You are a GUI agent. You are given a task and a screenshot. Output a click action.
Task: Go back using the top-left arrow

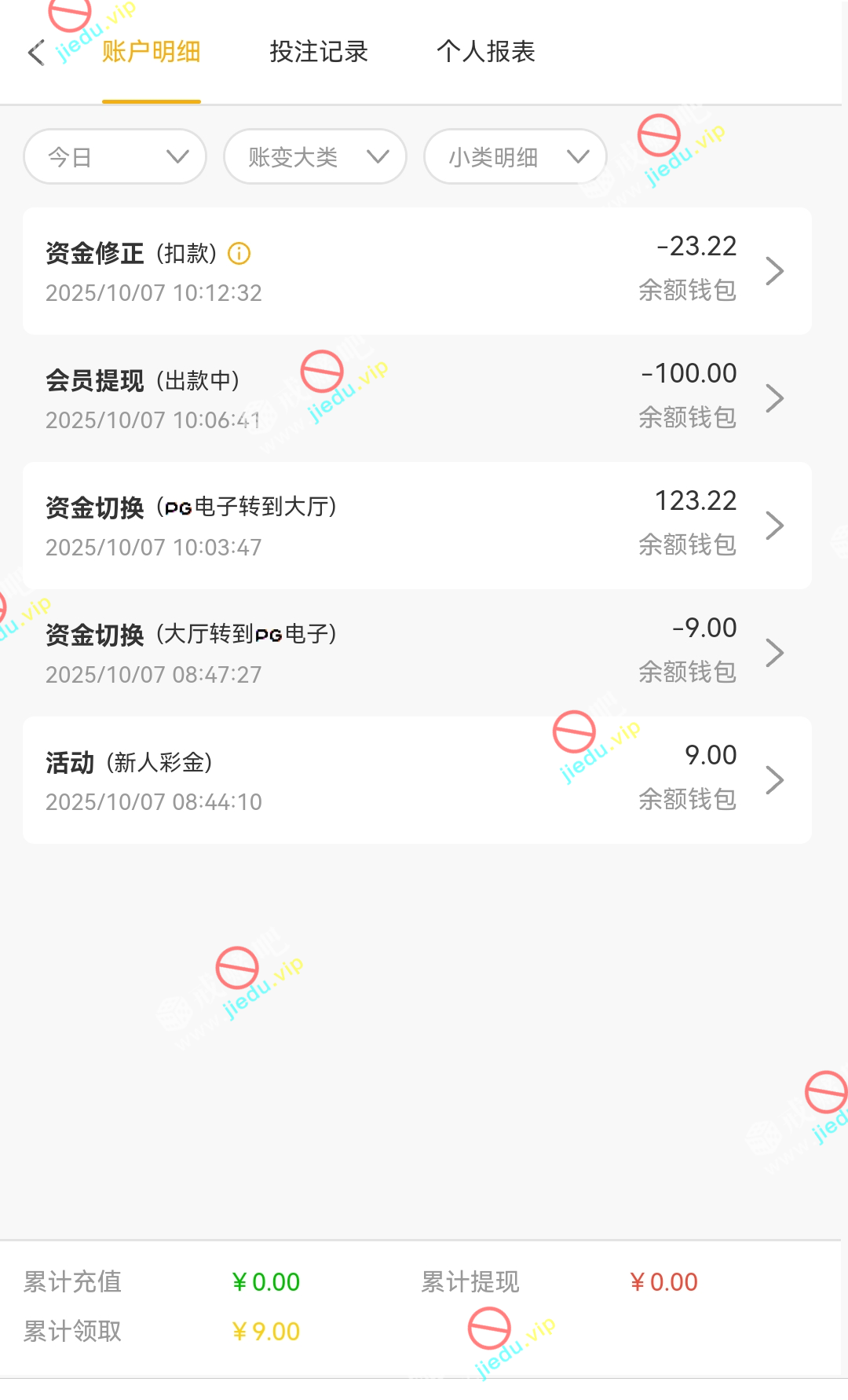tap(36, 53)
